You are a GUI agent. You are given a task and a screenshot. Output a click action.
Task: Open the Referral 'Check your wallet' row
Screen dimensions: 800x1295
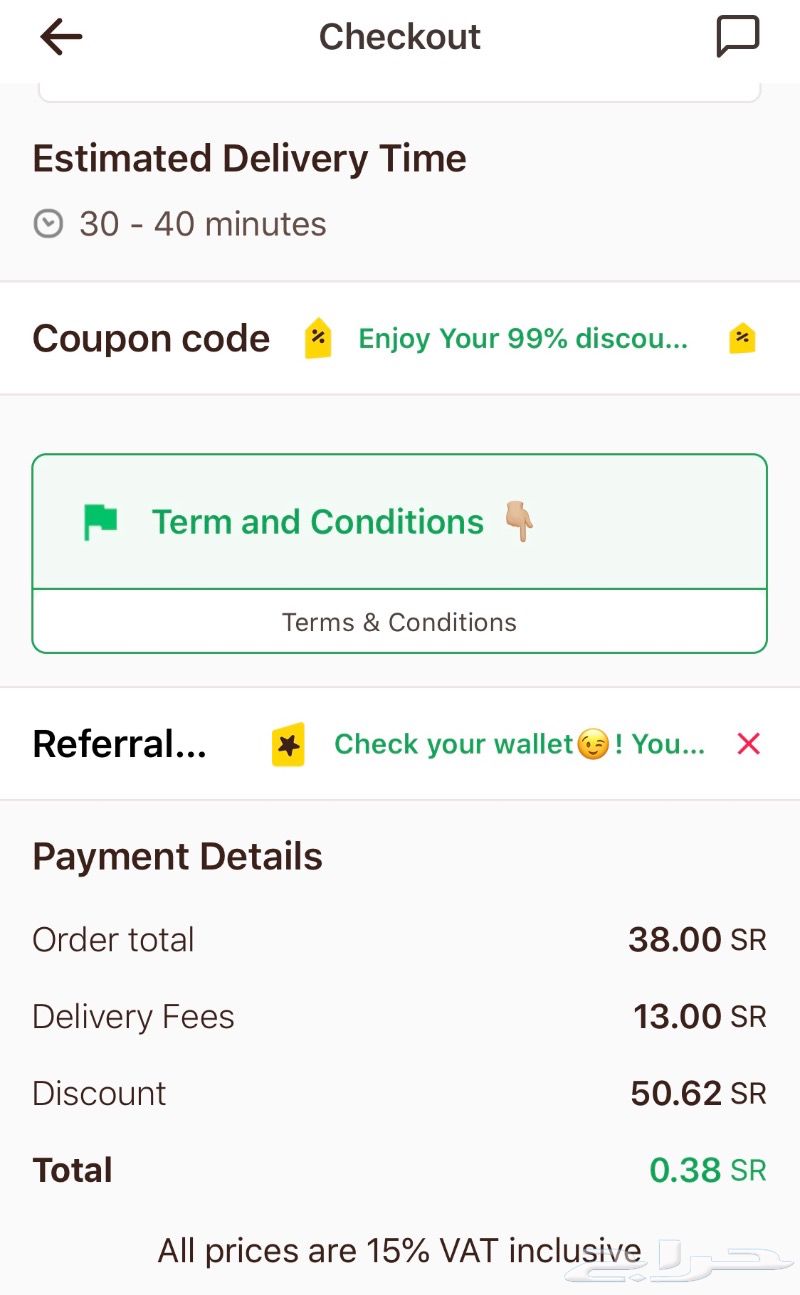(x=400, y=744)
